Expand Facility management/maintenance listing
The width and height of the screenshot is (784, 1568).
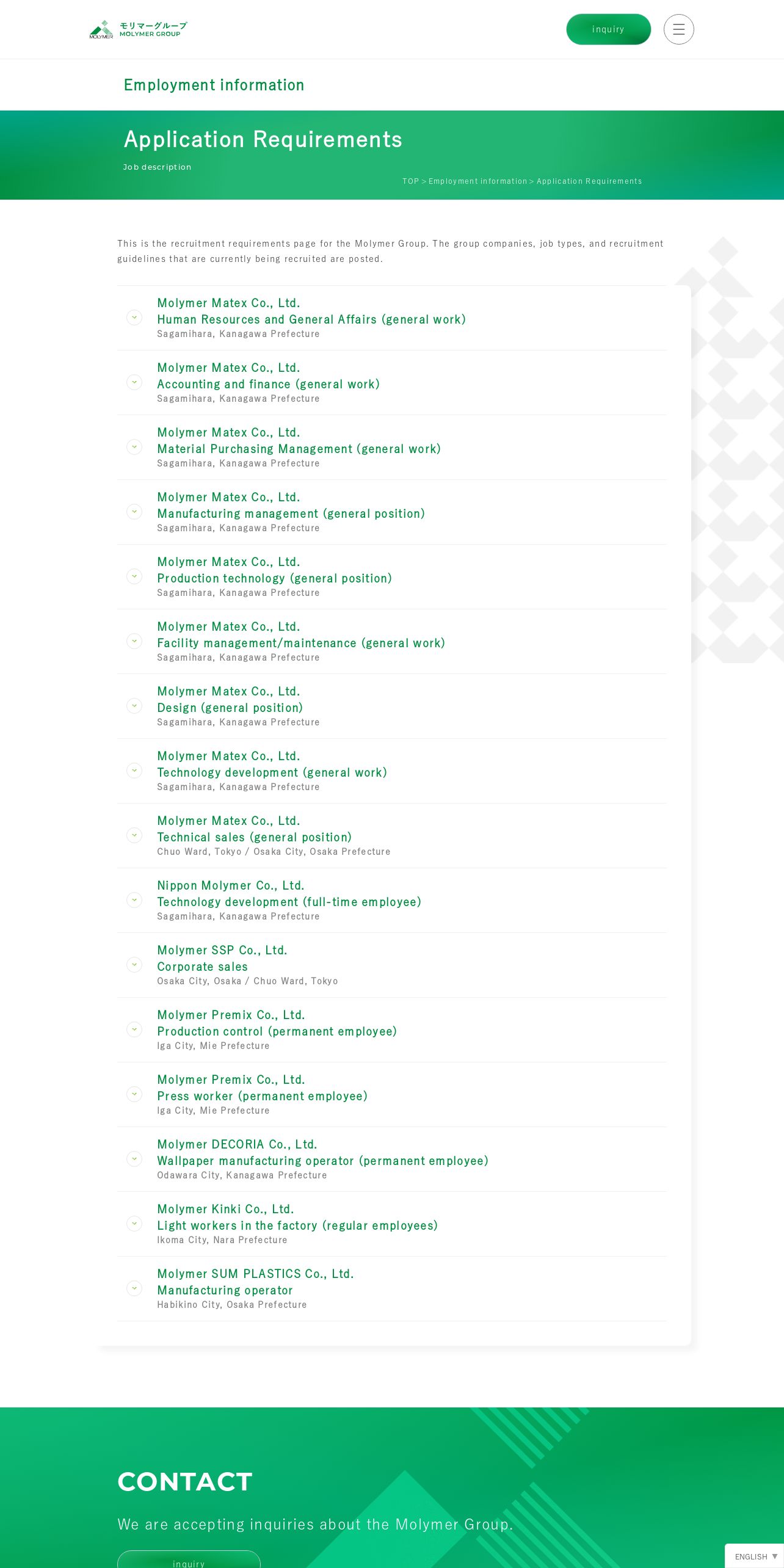(x=391, y=641)
